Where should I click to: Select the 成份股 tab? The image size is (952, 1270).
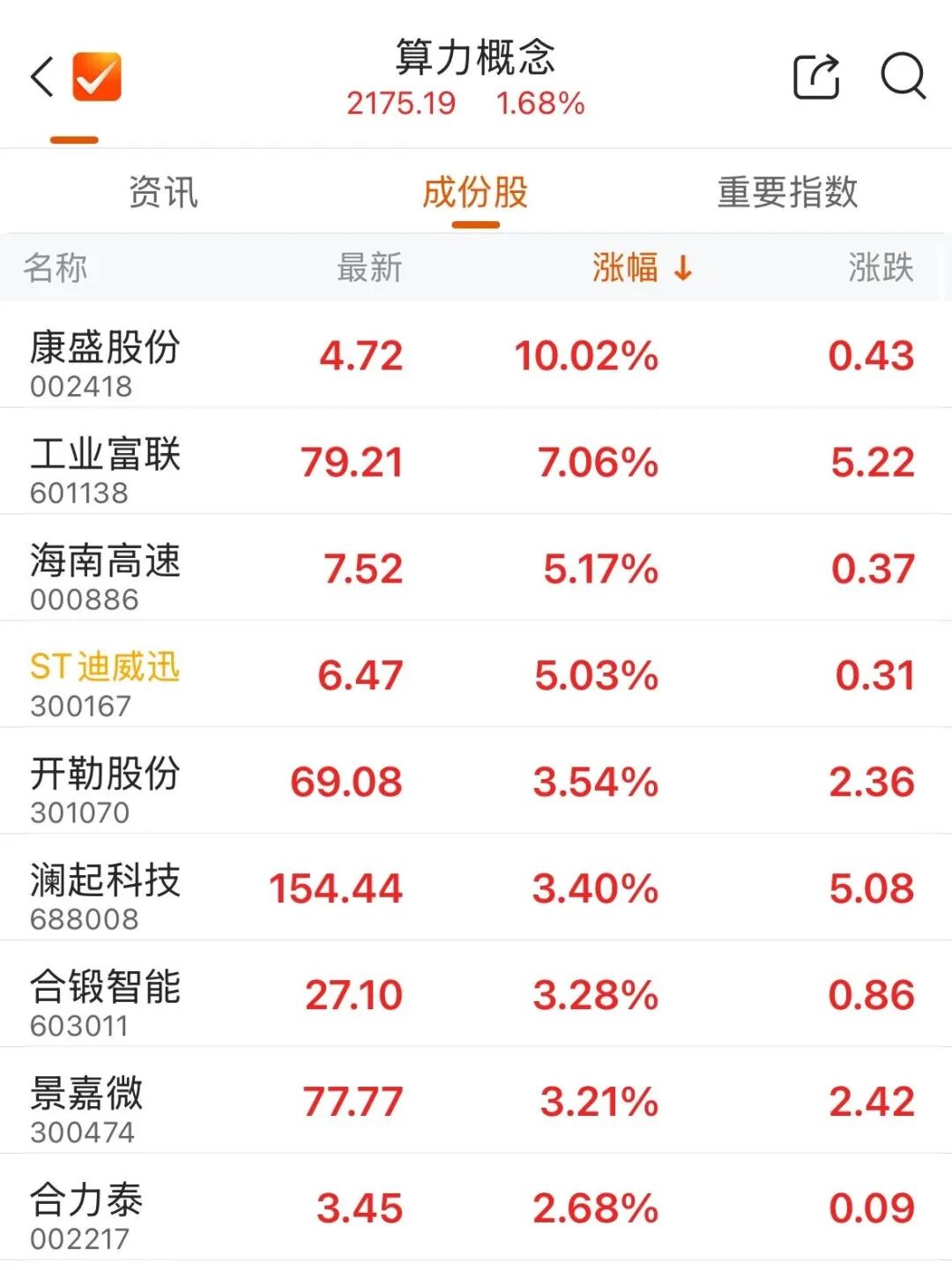[x=475, y=192]
